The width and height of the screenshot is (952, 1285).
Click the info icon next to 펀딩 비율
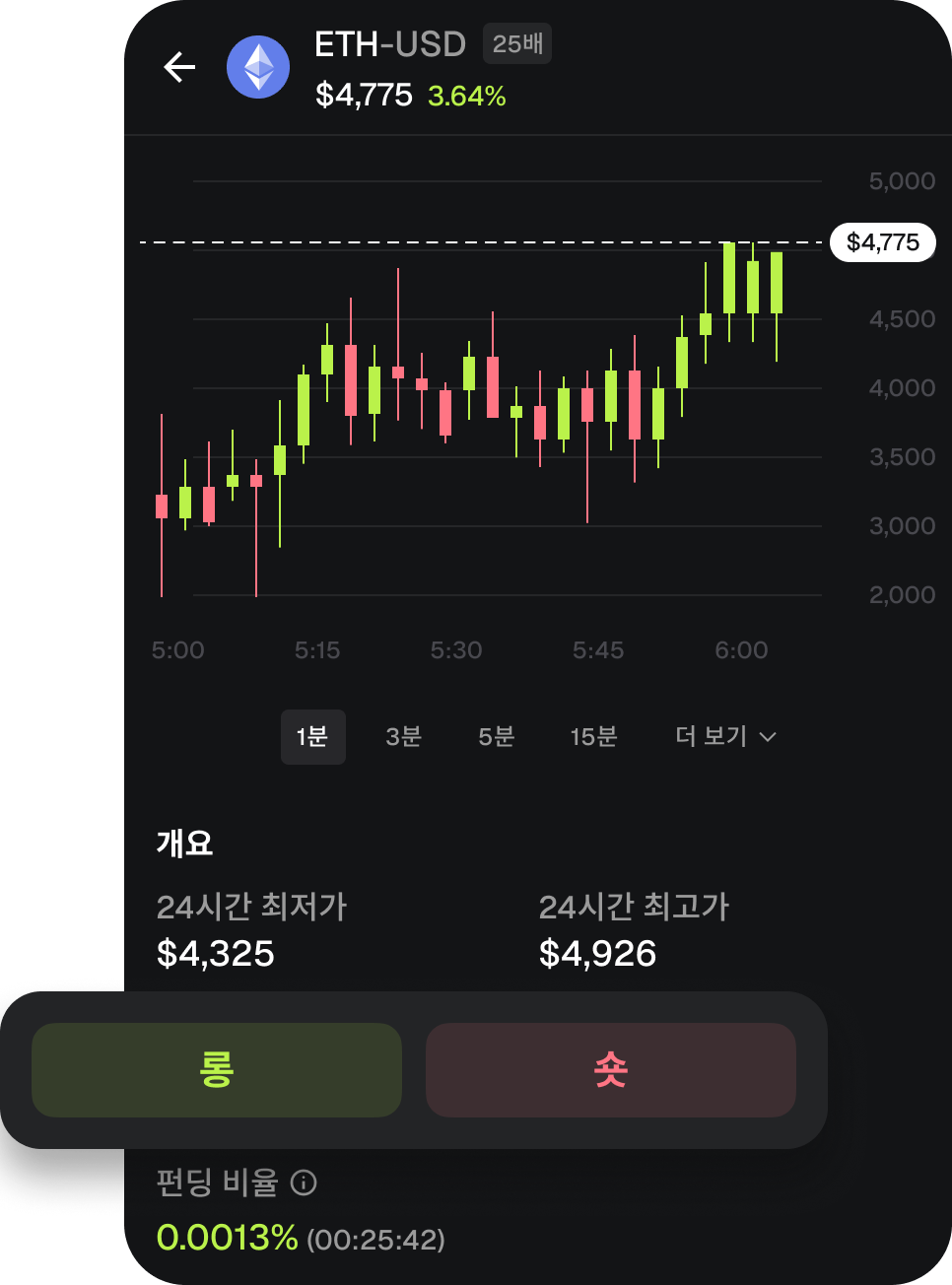[306, 1183]
